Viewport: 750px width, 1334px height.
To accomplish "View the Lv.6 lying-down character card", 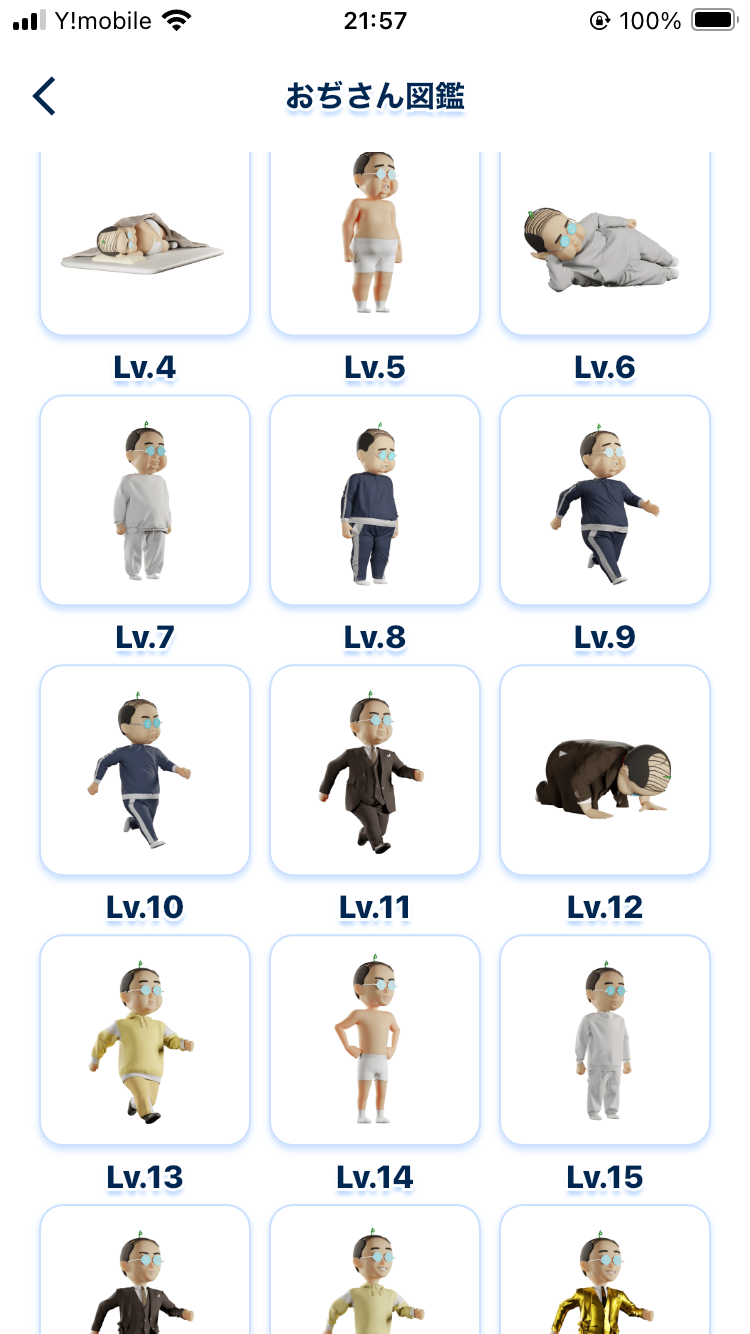I will [605, 245].
